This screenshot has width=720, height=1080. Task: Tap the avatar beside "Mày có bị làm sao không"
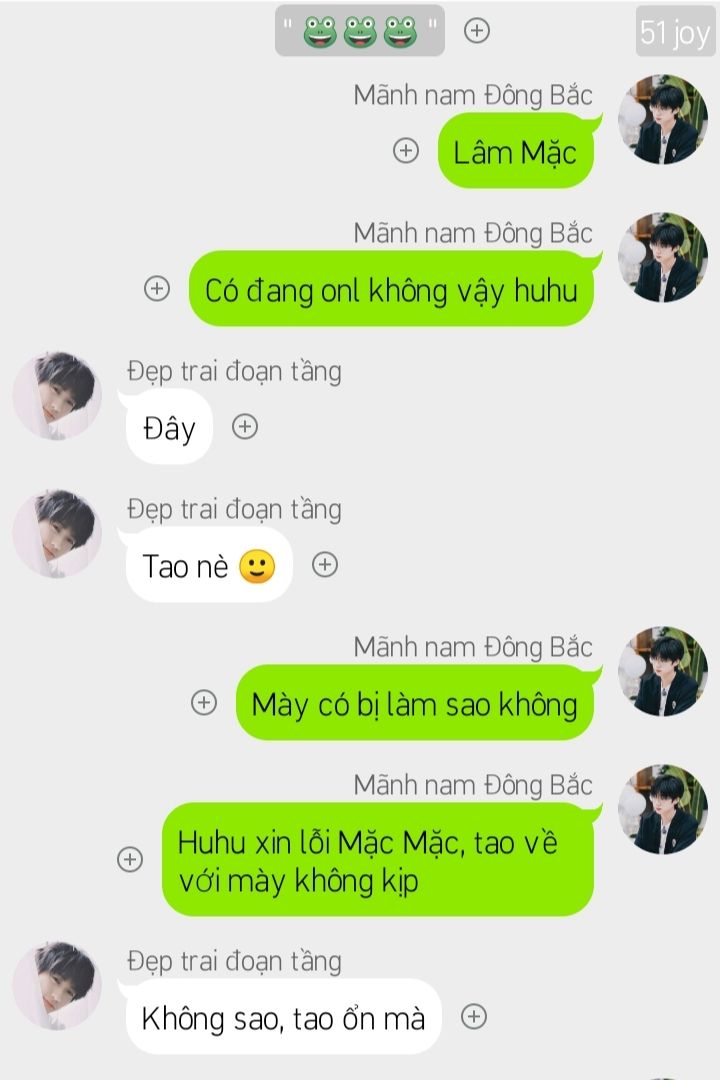pos(662,672)
